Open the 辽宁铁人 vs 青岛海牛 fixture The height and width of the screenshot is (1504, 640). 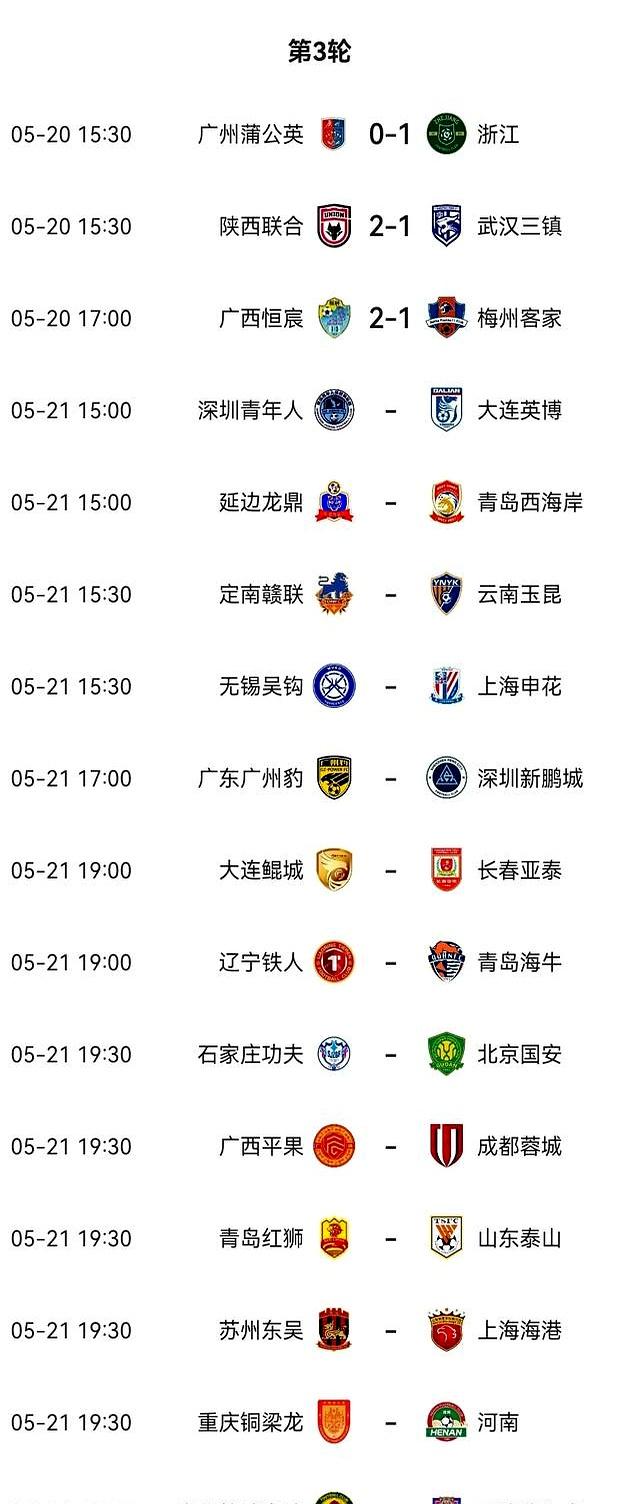pyautogui.click(x=390, y=962)
